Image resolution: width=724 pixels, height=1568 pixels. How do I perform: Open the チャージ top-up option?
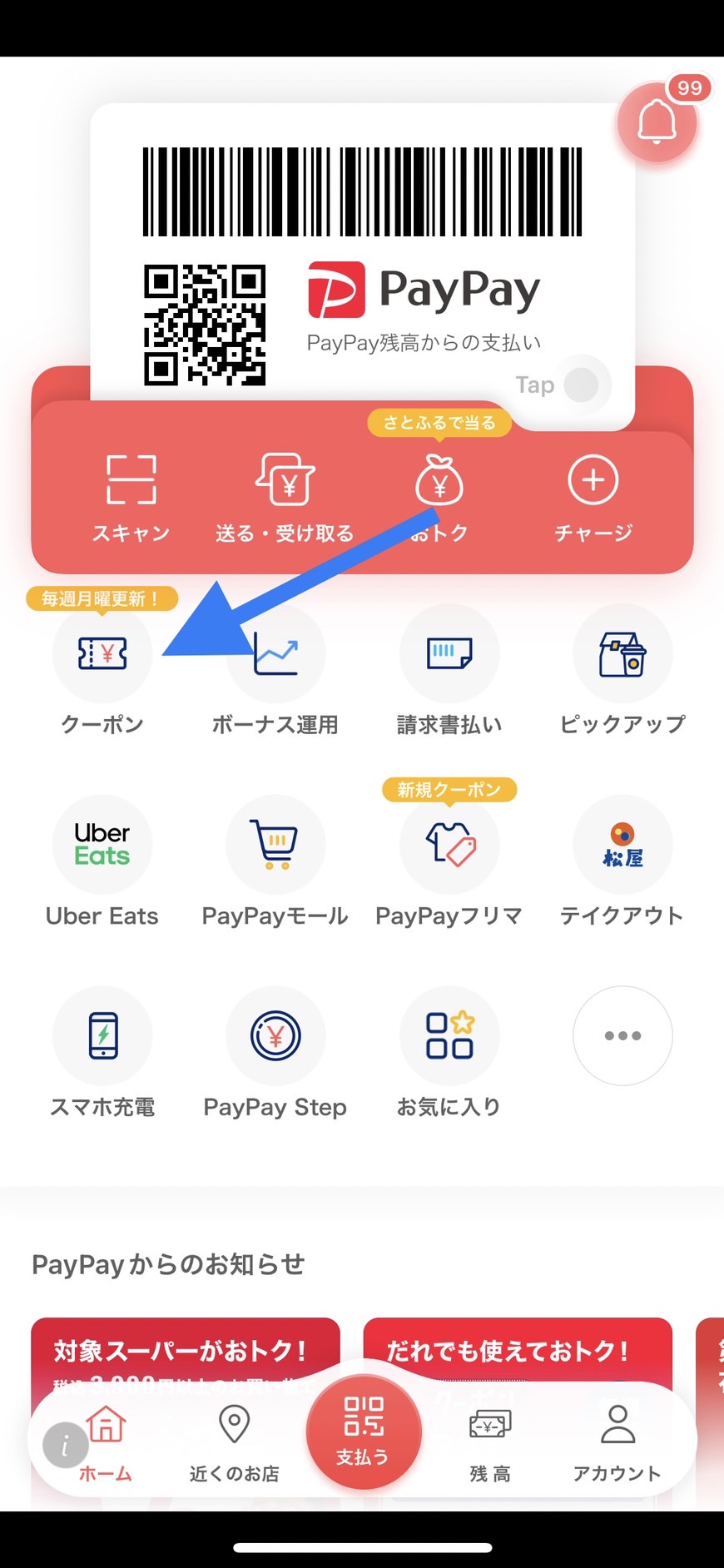pos(593,498)
